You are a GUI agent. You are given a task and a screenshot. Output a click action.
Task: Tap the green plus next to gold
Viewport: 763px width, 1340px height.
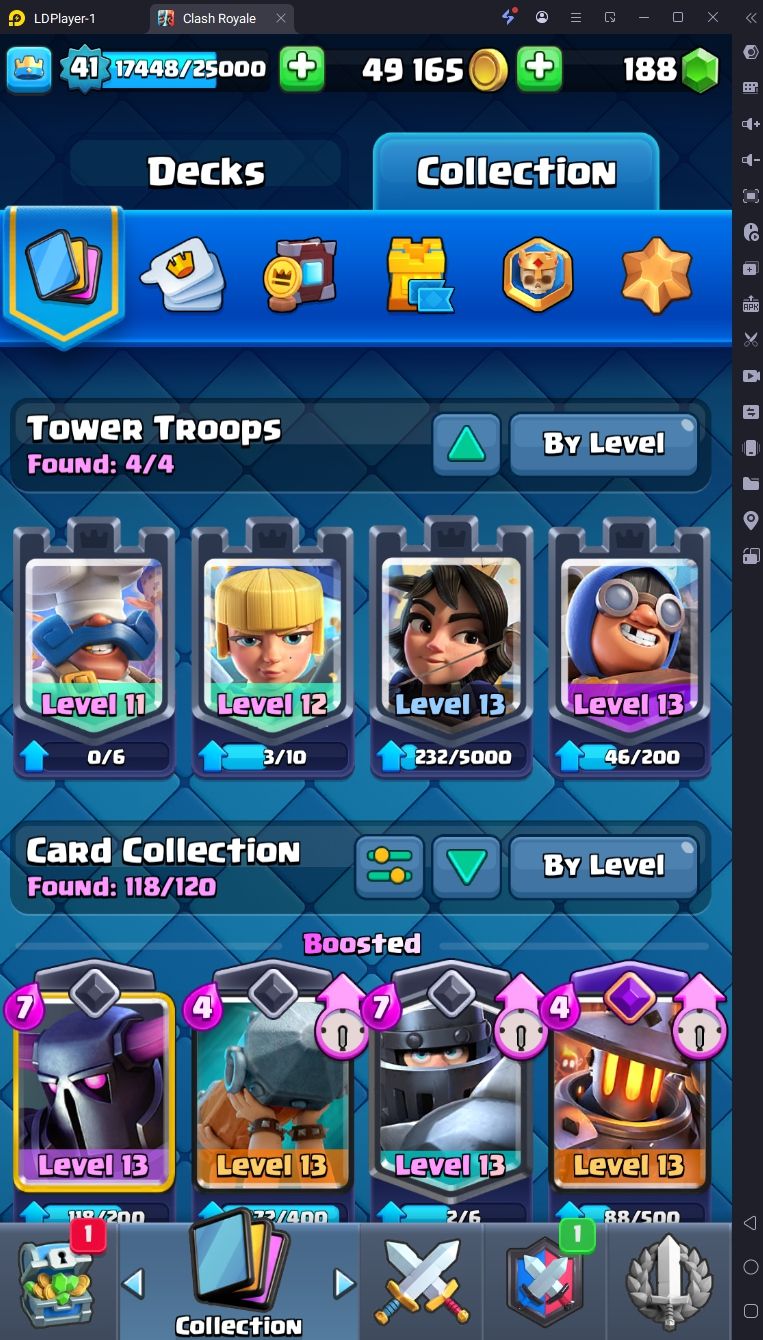(539, 69)
